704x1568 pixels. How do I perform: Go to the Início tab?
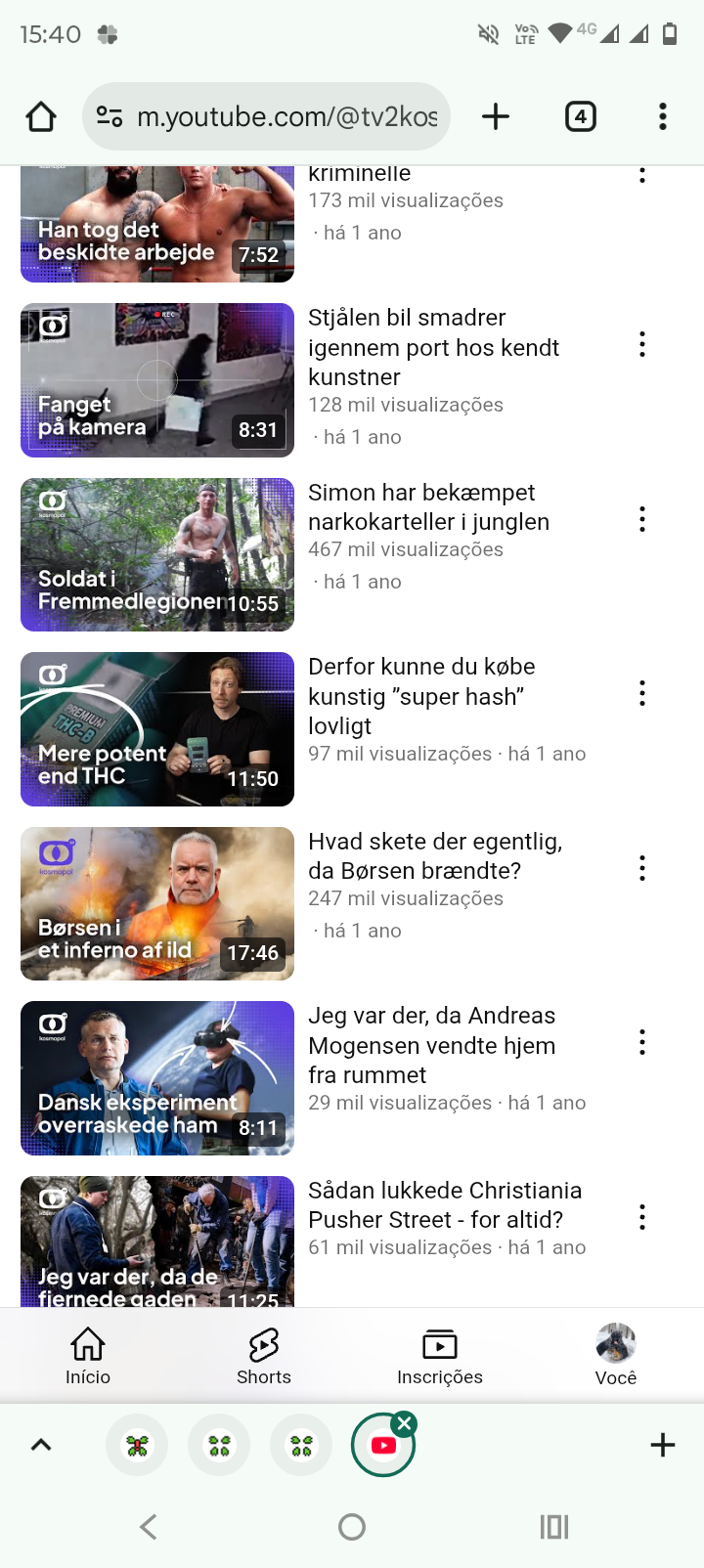coord(88,1356)
